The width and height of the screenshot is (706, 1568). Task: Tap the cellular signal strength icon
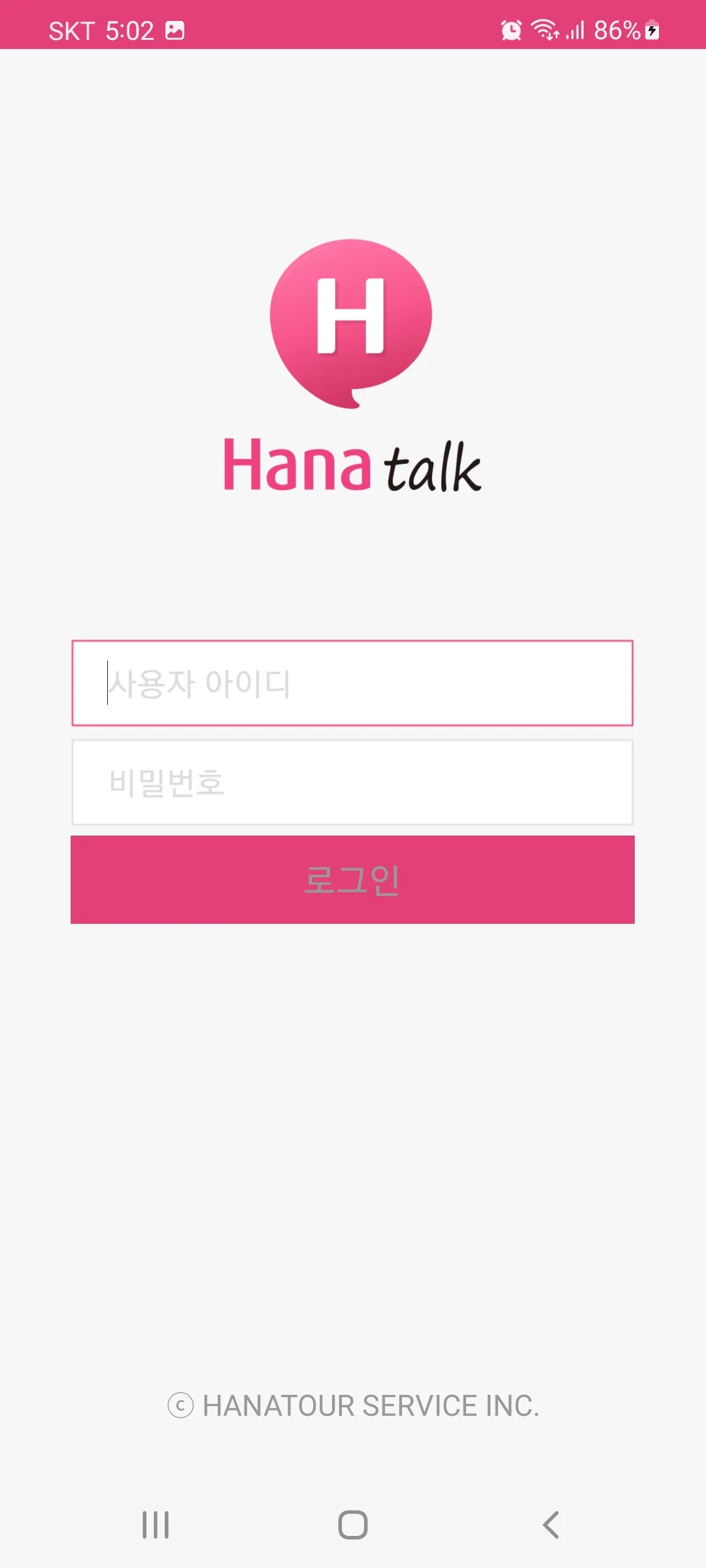coord(575,29)
